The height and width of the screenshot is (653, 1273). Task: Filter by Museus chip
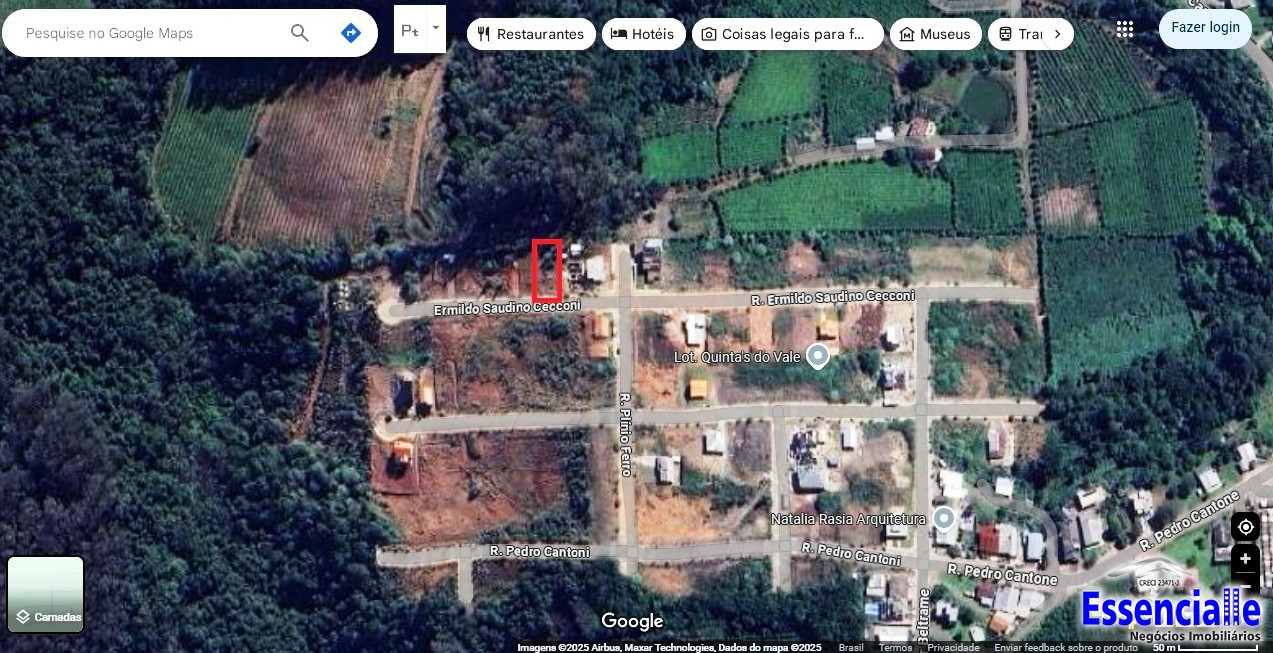935,34
